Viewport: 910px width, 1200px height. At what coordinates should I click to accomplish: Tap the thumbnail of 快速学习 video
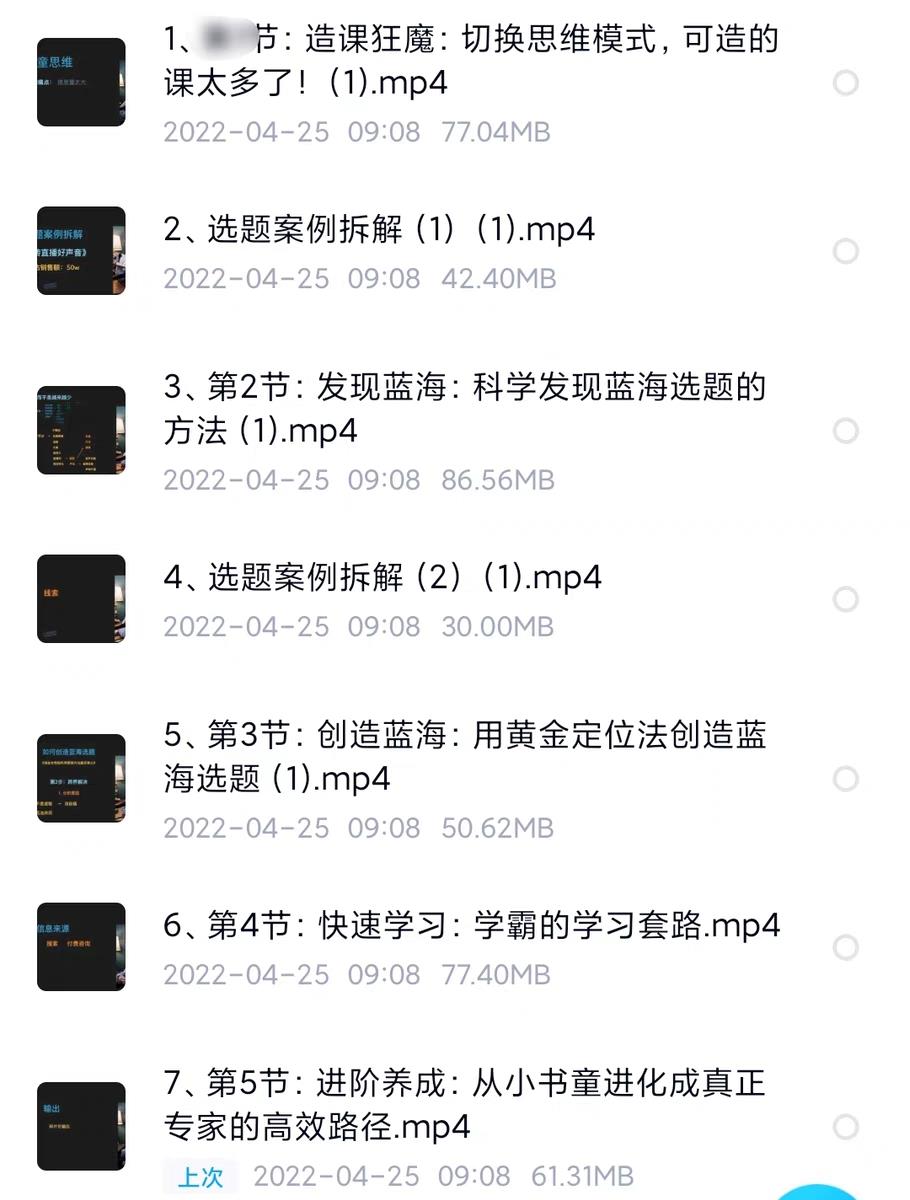[80, 946]
